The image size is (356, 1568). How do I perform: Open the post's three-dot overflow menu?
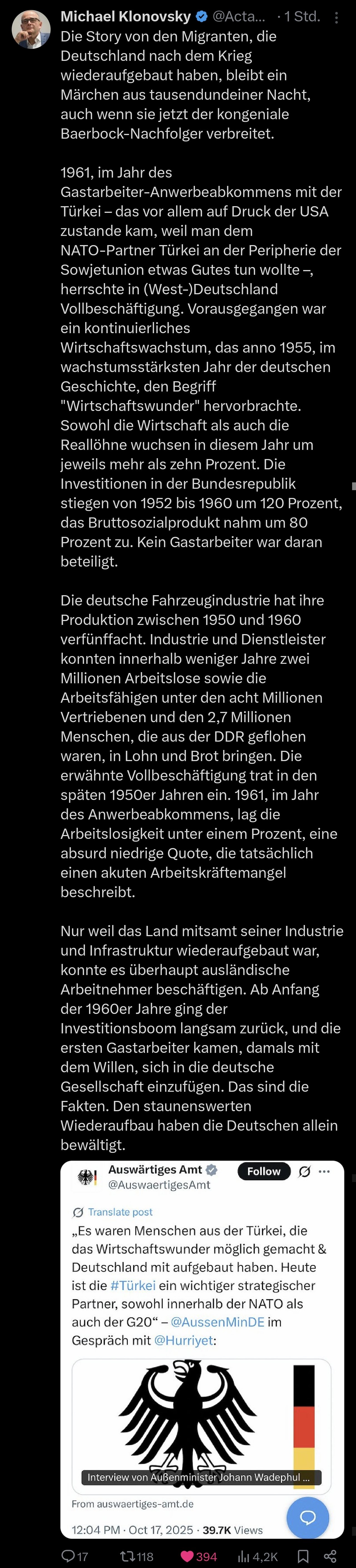pos(337,18)
